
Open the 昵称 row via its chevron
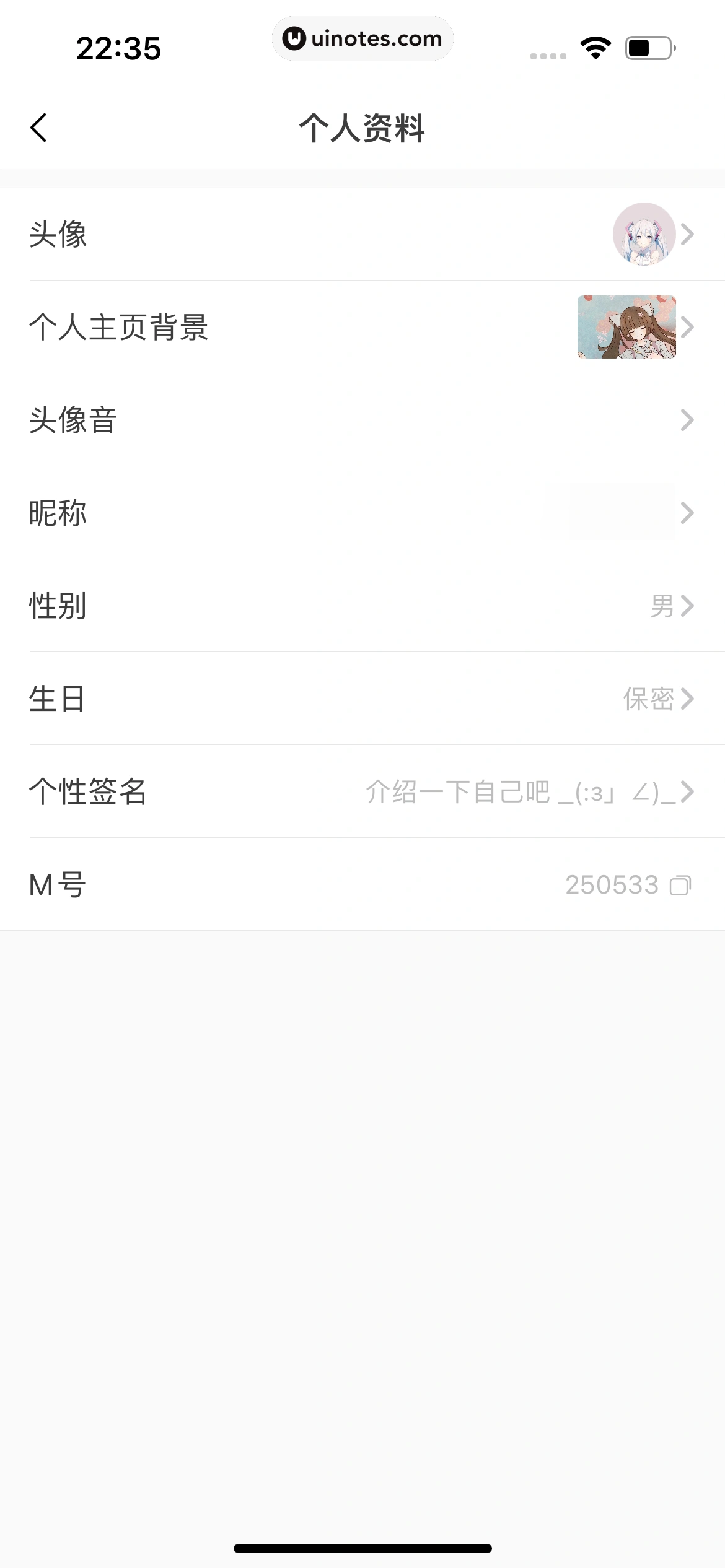(688, 513)
